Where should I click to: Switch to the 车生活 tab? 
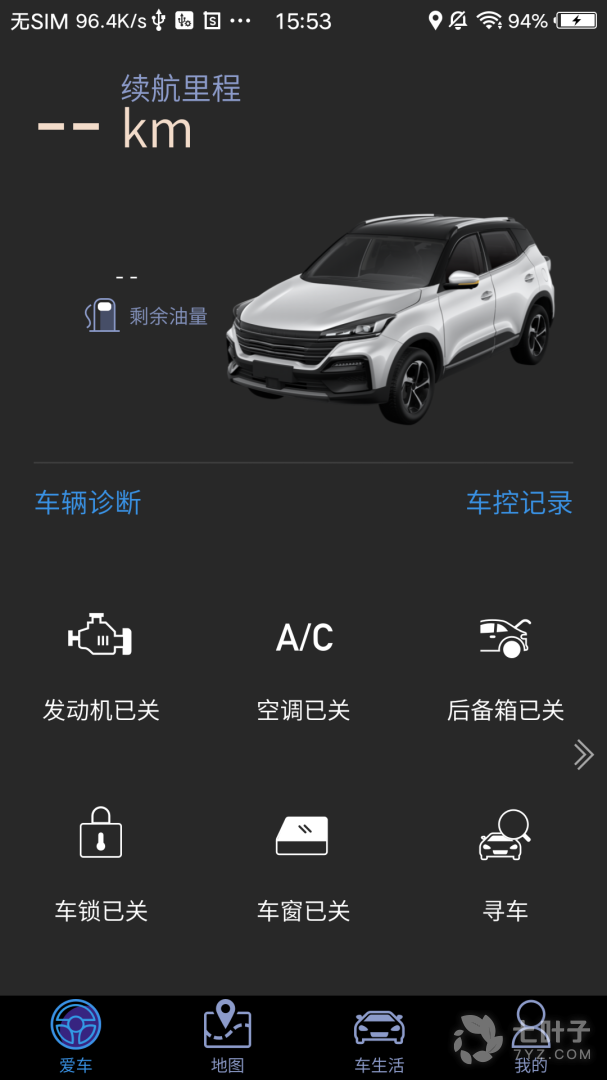pos(379,1037)
